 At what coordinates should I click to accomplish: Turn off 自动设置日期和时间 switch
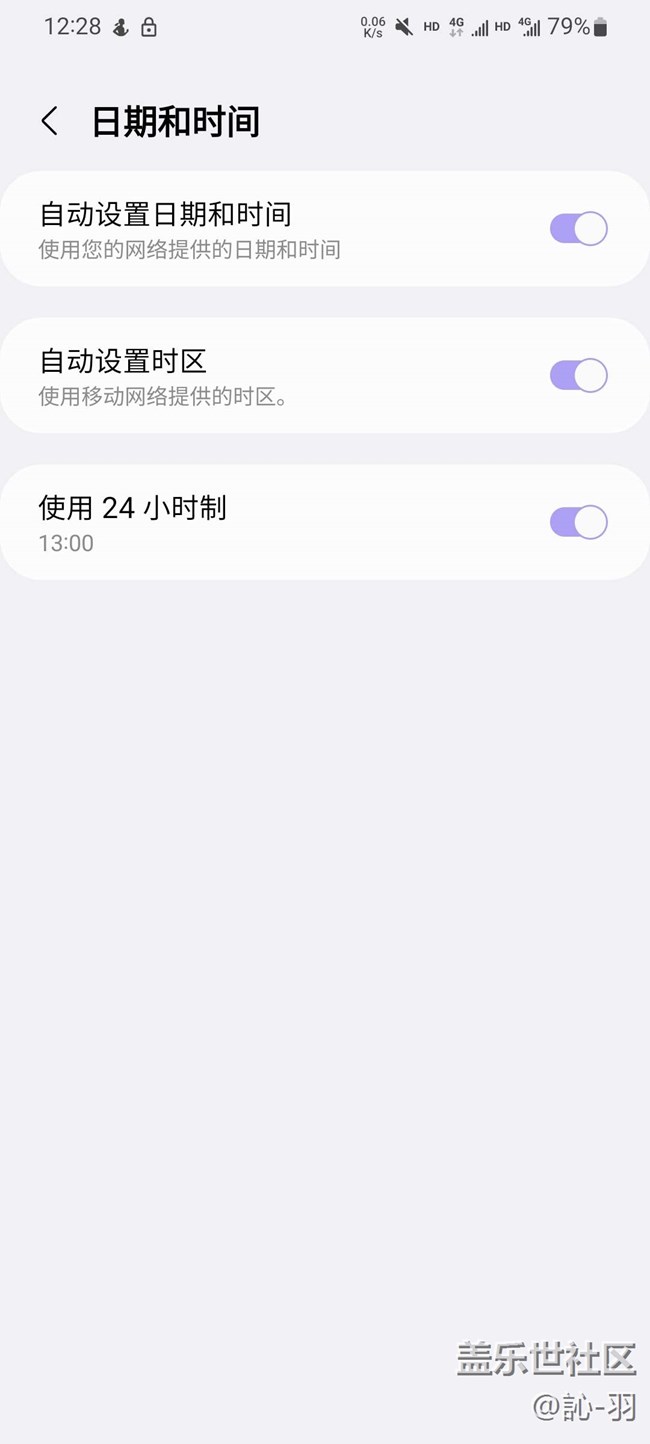click(578, 229)
